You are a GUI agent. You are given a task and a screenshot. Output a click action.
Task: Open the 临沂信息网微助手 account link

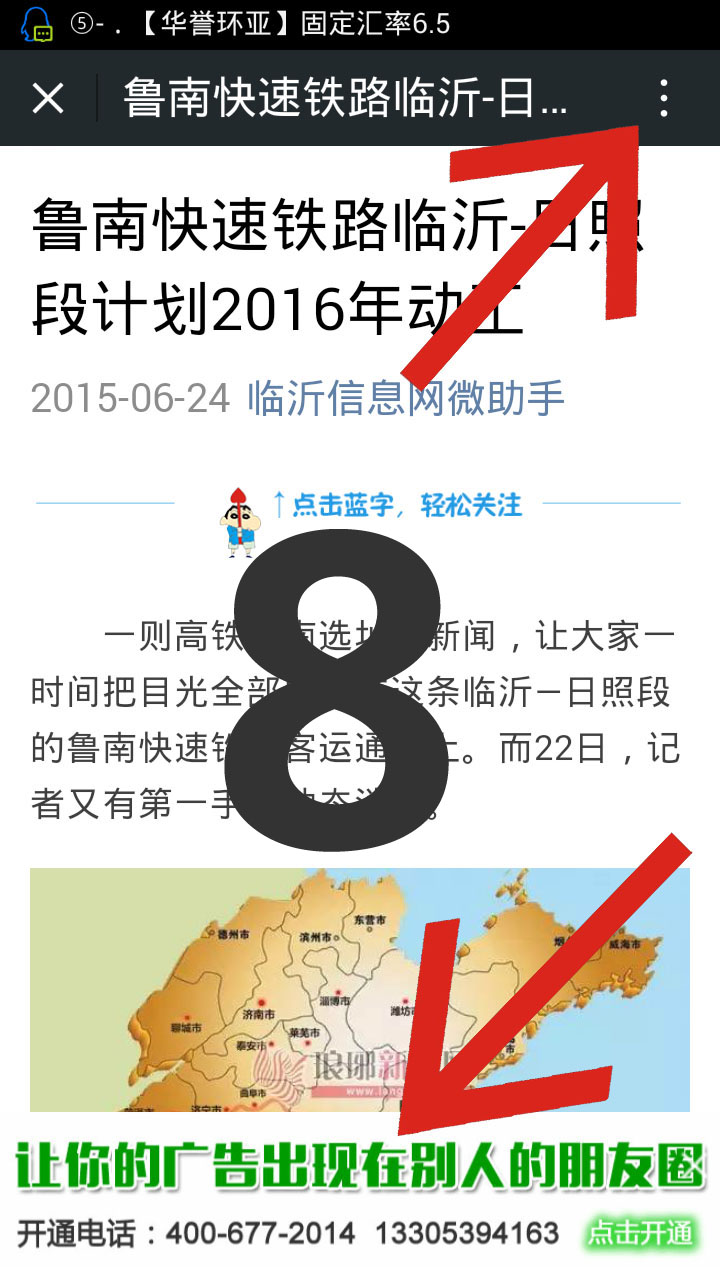[x=406, y=398]
